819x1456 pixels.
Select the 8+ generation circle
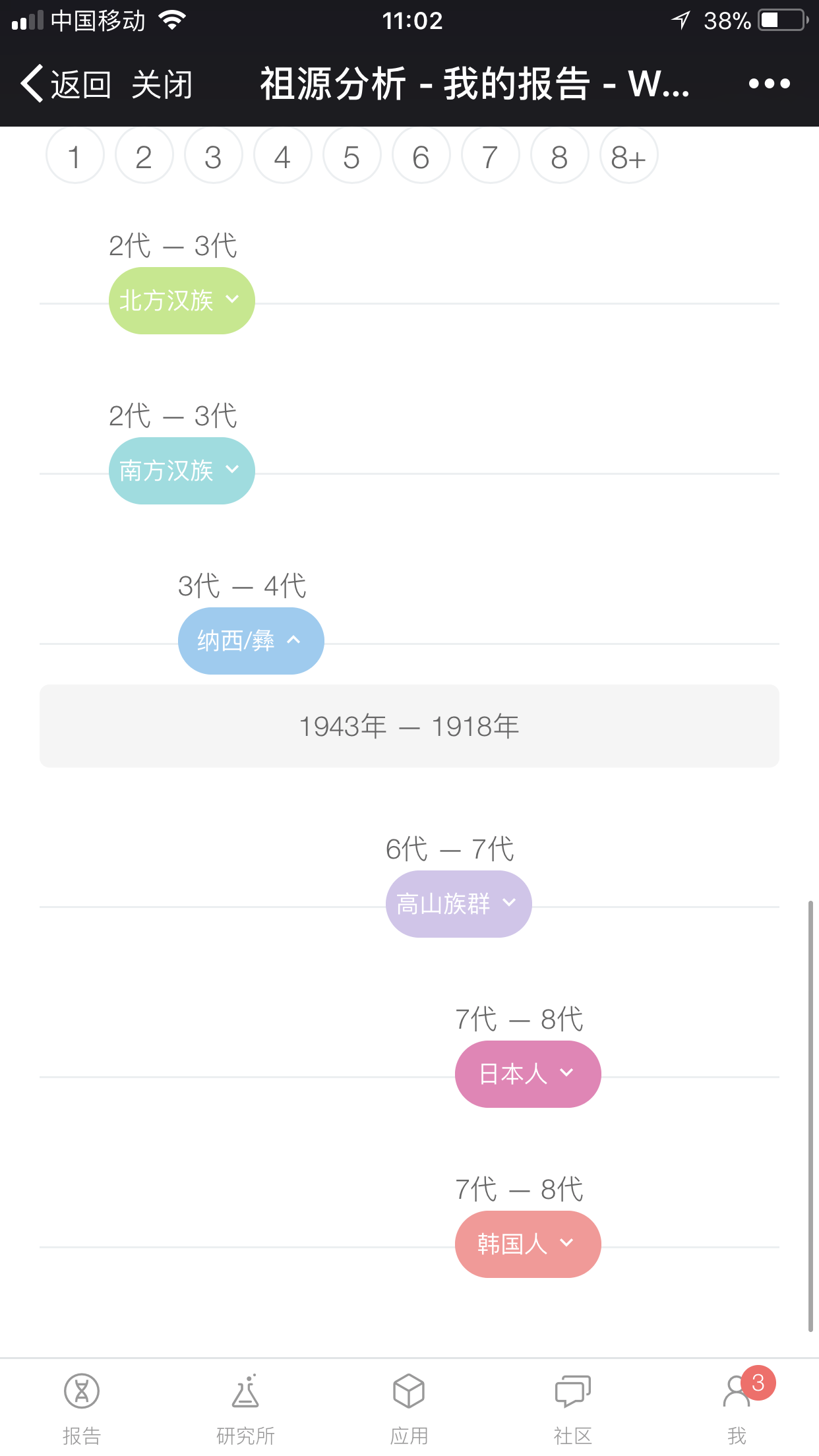[x=629, y=157]
